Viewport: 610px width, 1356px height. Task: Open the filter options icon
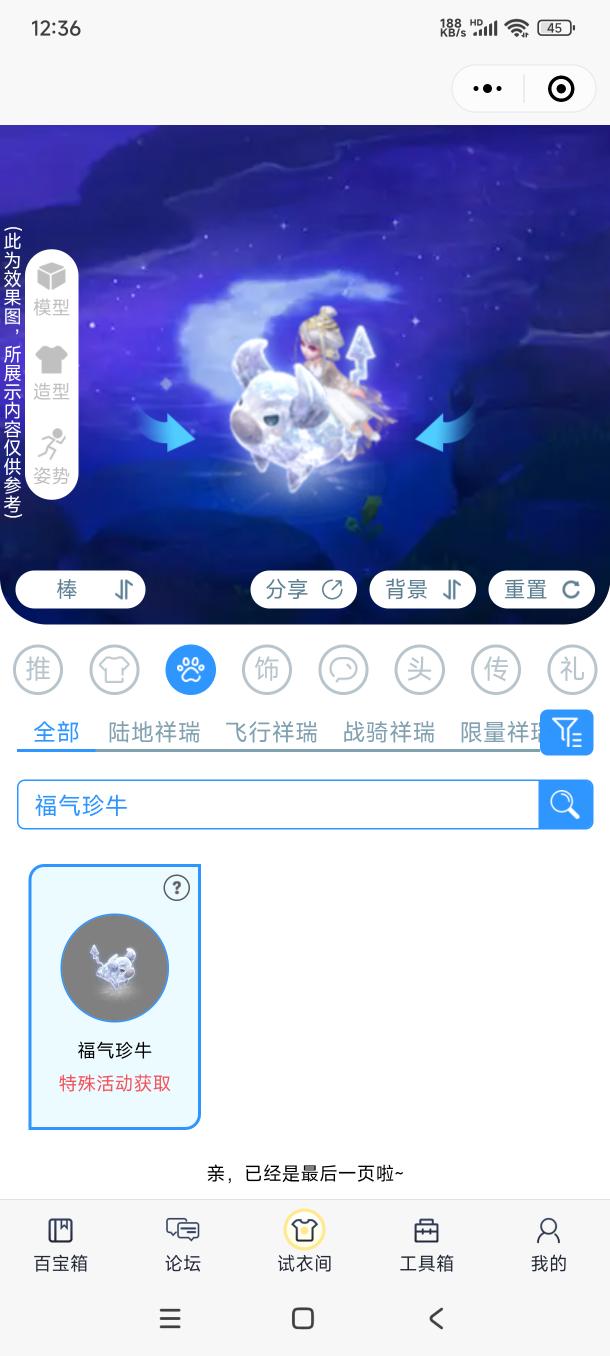coord(567,733)
